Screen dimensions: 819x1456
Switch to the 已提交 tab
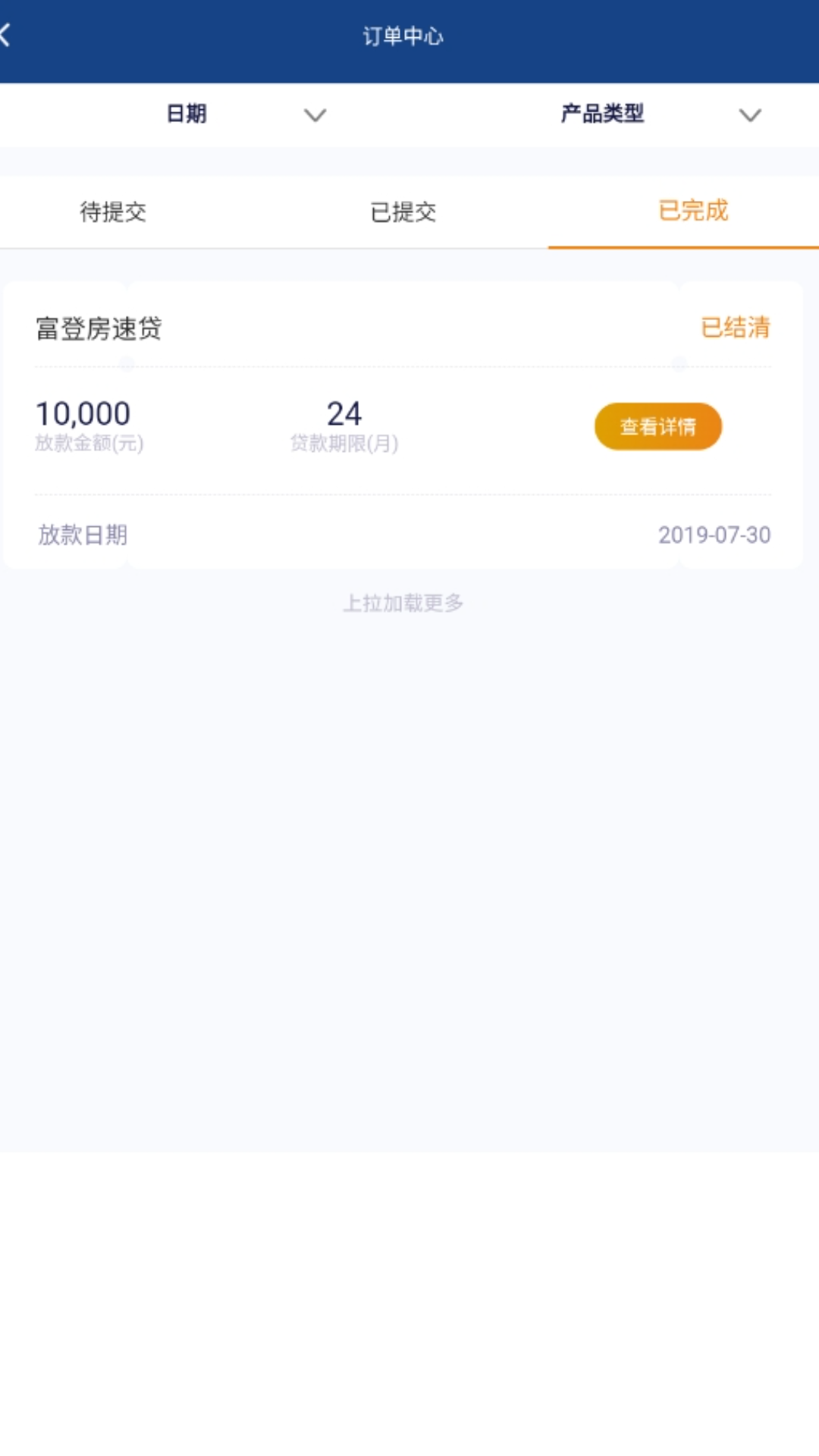click(x=403, y=212)
